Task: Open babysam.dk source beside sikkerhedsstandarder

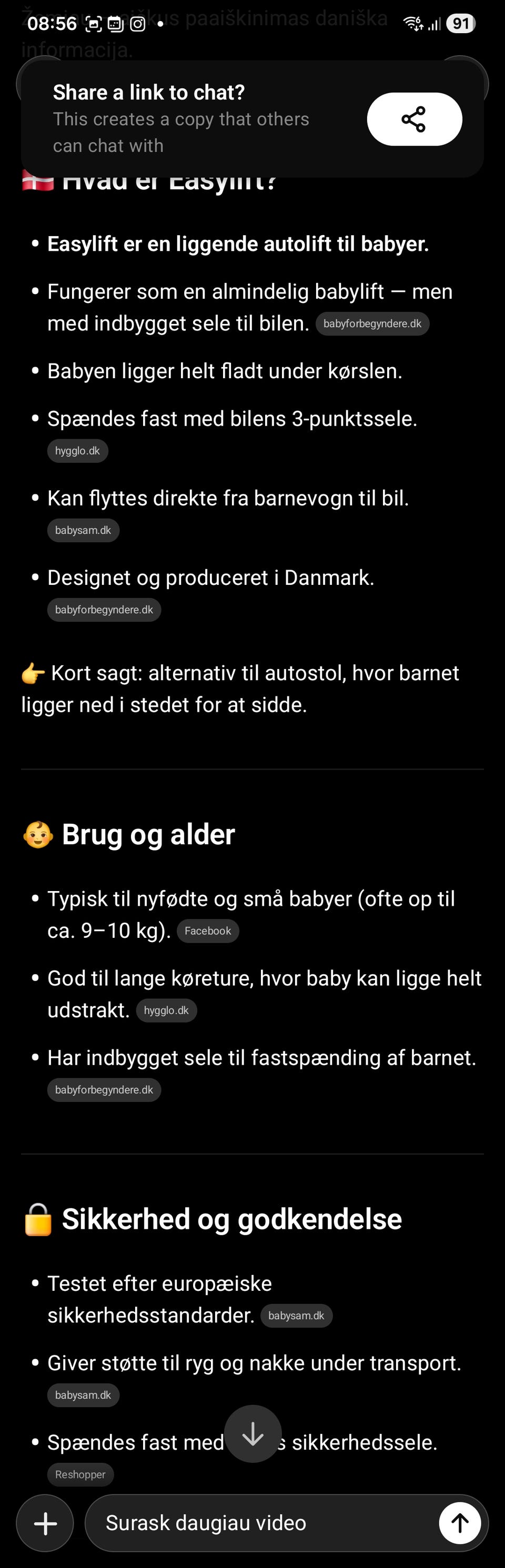Action: pyautogui.click(x=296, y=1316)
